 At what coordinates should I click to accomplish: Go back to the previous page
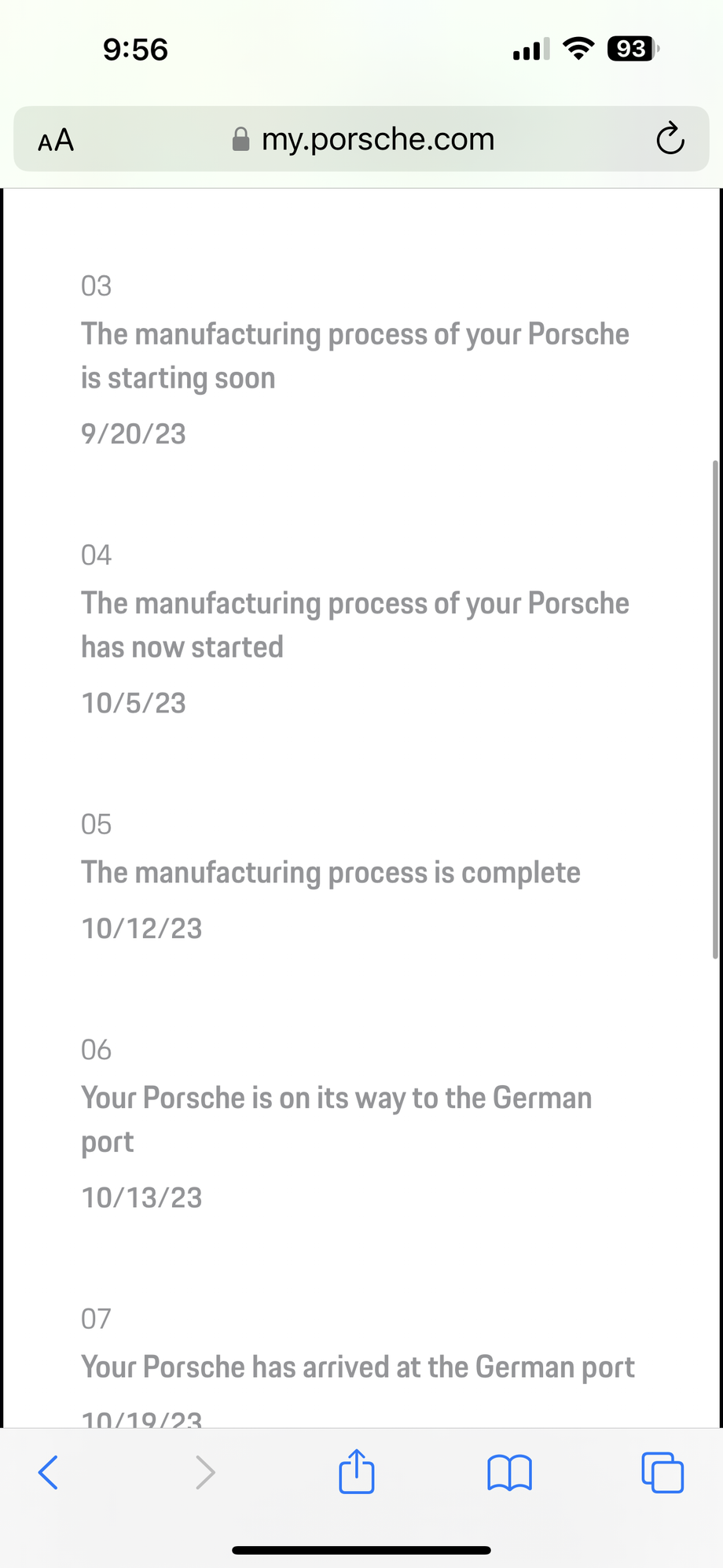(x=48, y=1472)
